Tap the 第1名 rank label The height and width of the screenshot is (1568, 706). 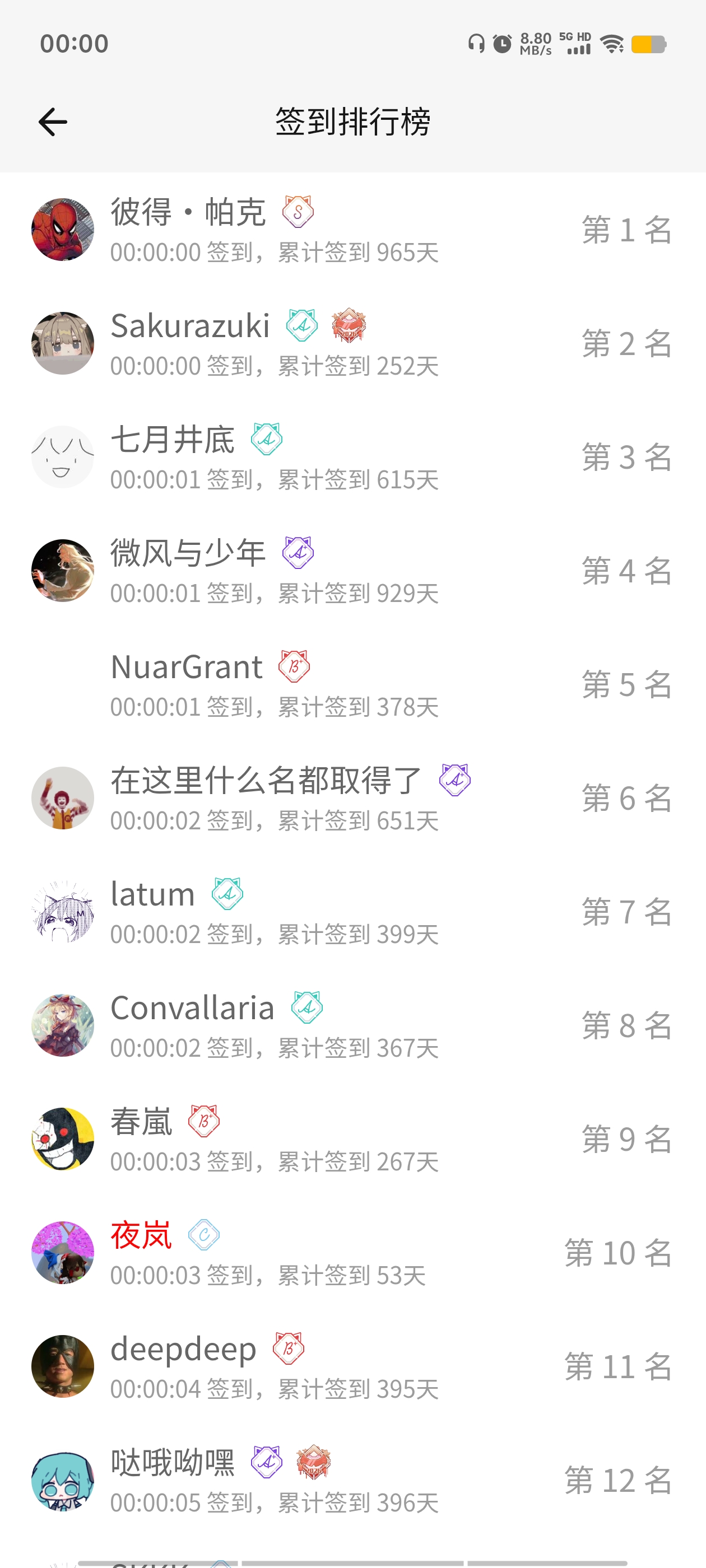coord(626,228)
